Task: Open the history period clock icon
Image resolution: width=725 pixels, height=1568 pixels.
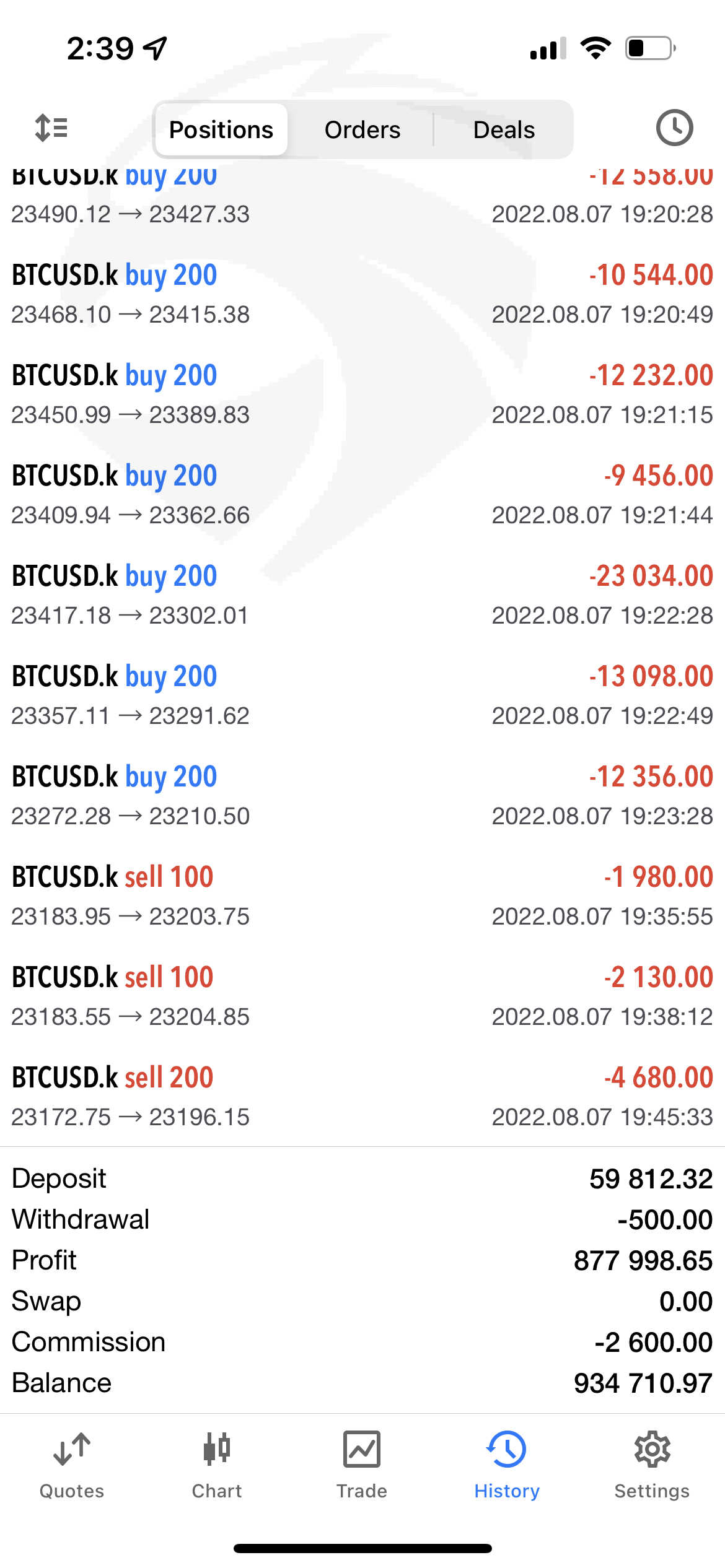Action: 674,128
